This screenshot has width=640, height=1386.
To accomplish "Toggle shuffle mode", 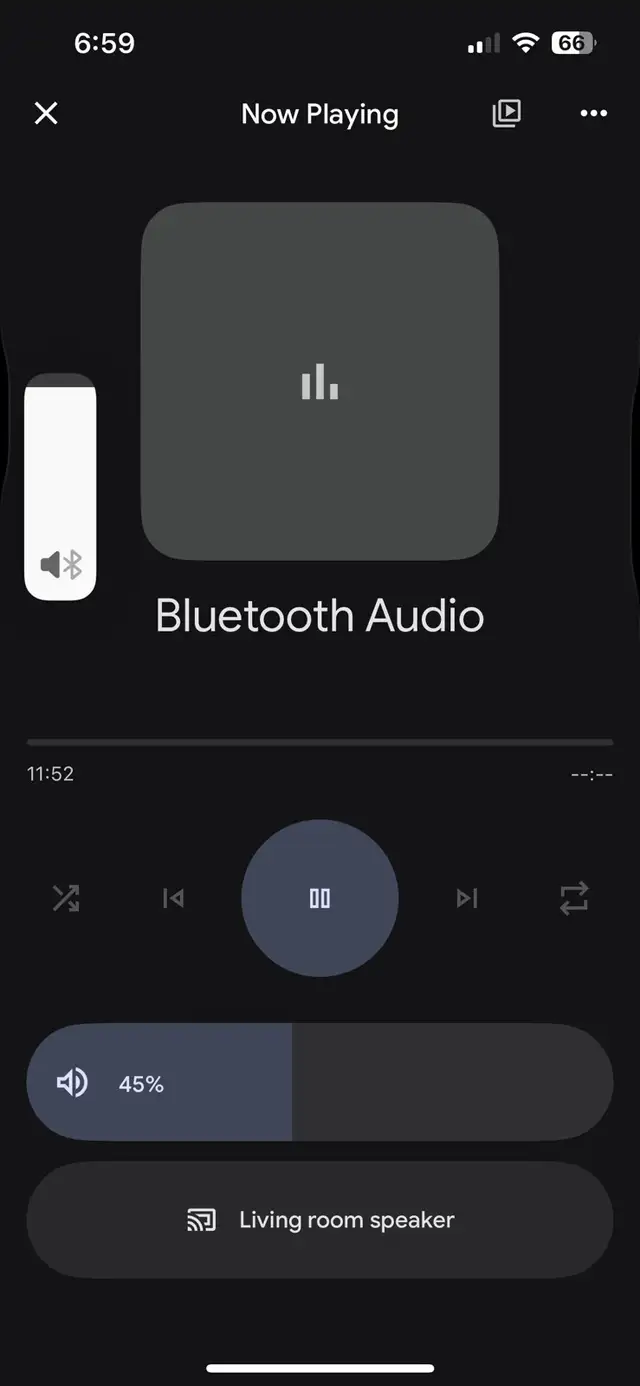I will tap(66, 899).
